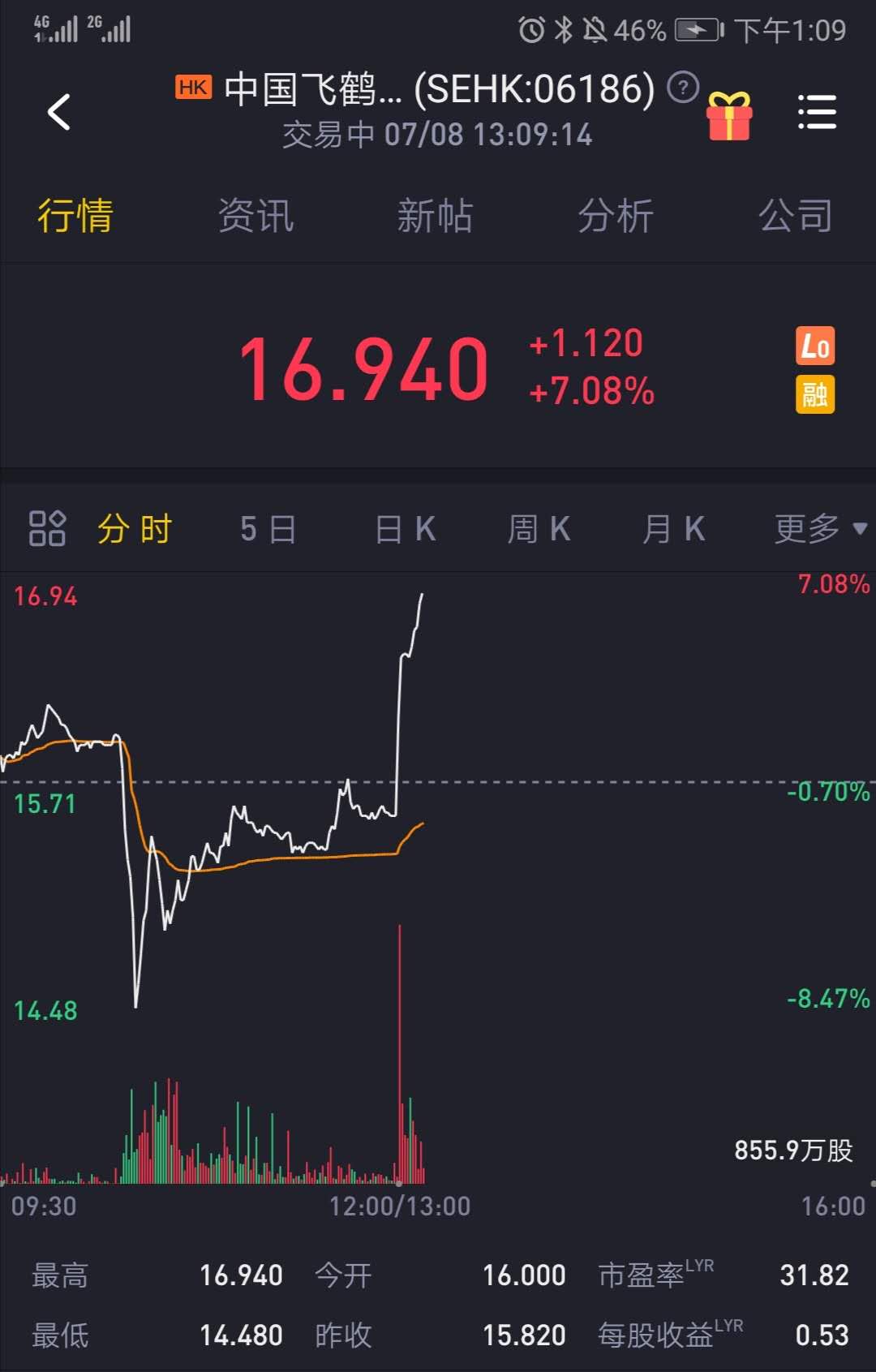Open the list menu icon
The image size is (876, 1372).
coord(816,112)
